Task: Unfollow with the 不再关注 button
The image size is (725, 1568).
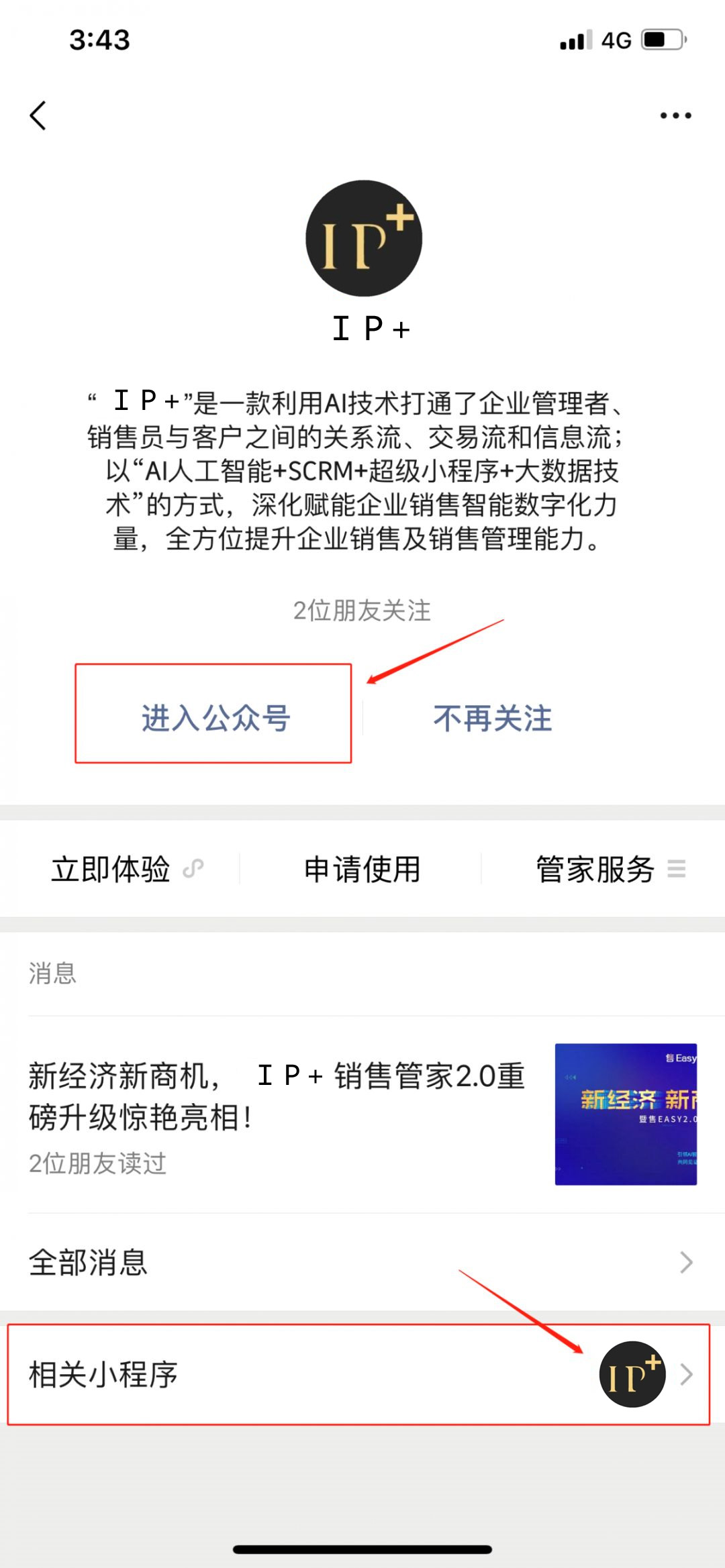Action: 492,719
